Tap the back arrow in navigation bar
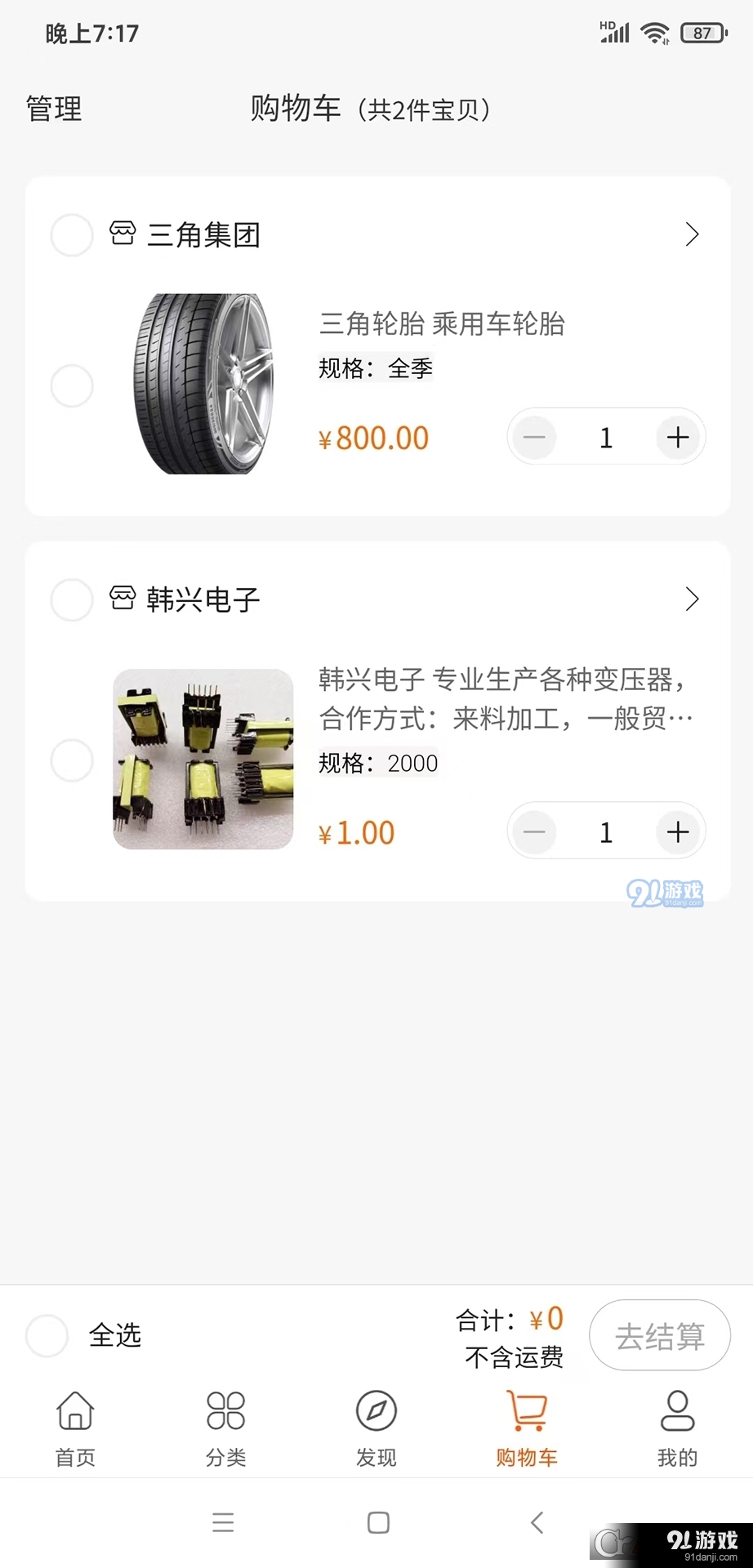This screenshot has width=753, height=1568. tap(537, 1522)
